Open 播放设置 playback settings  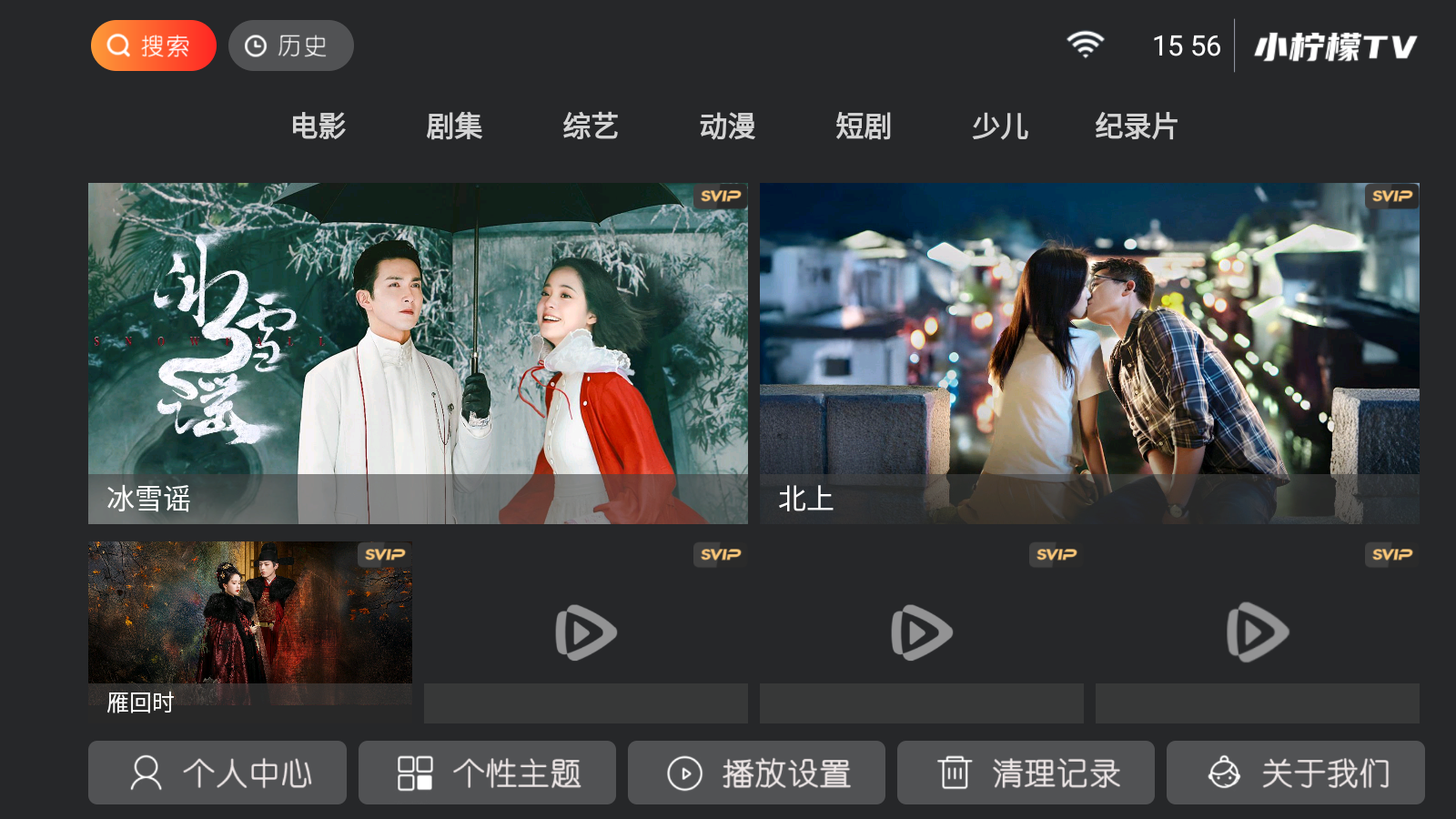[x=756, y=773]
